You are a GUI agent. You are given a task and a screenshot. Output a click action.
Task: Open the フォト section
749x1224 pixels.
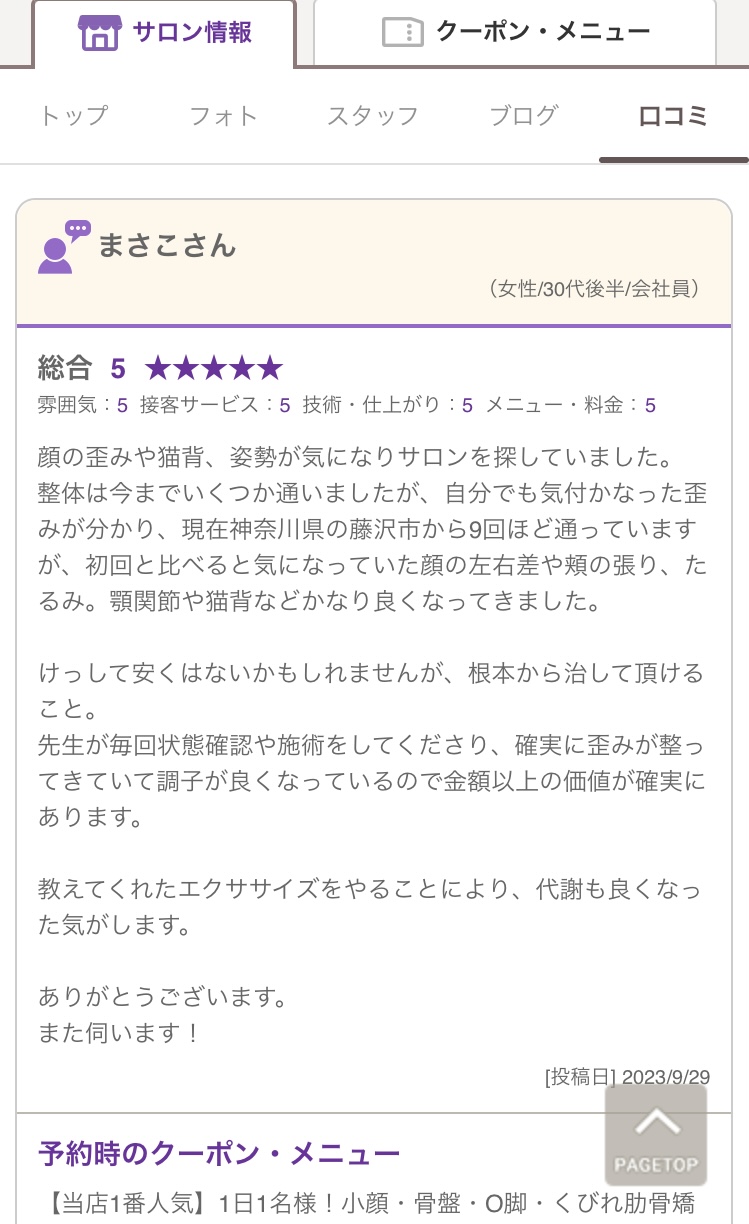click(x=224, y=116)
